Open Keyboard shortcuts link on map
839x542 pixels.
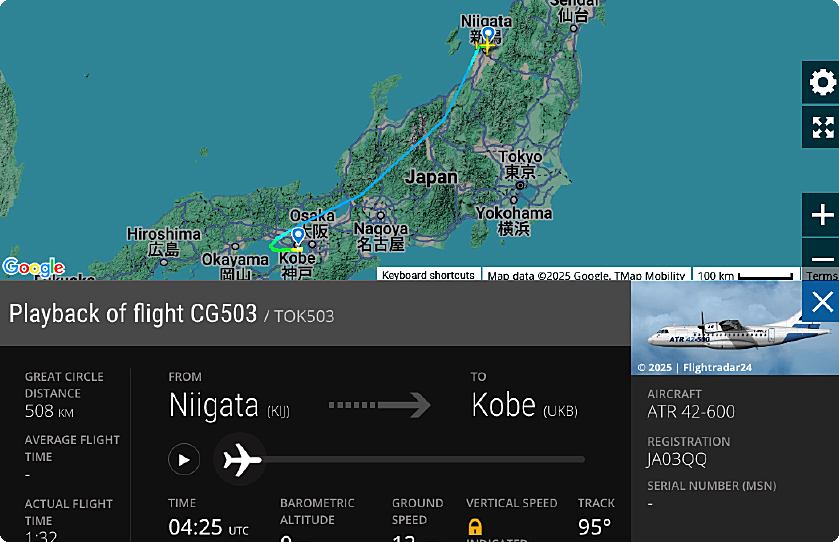pos(428,275)
